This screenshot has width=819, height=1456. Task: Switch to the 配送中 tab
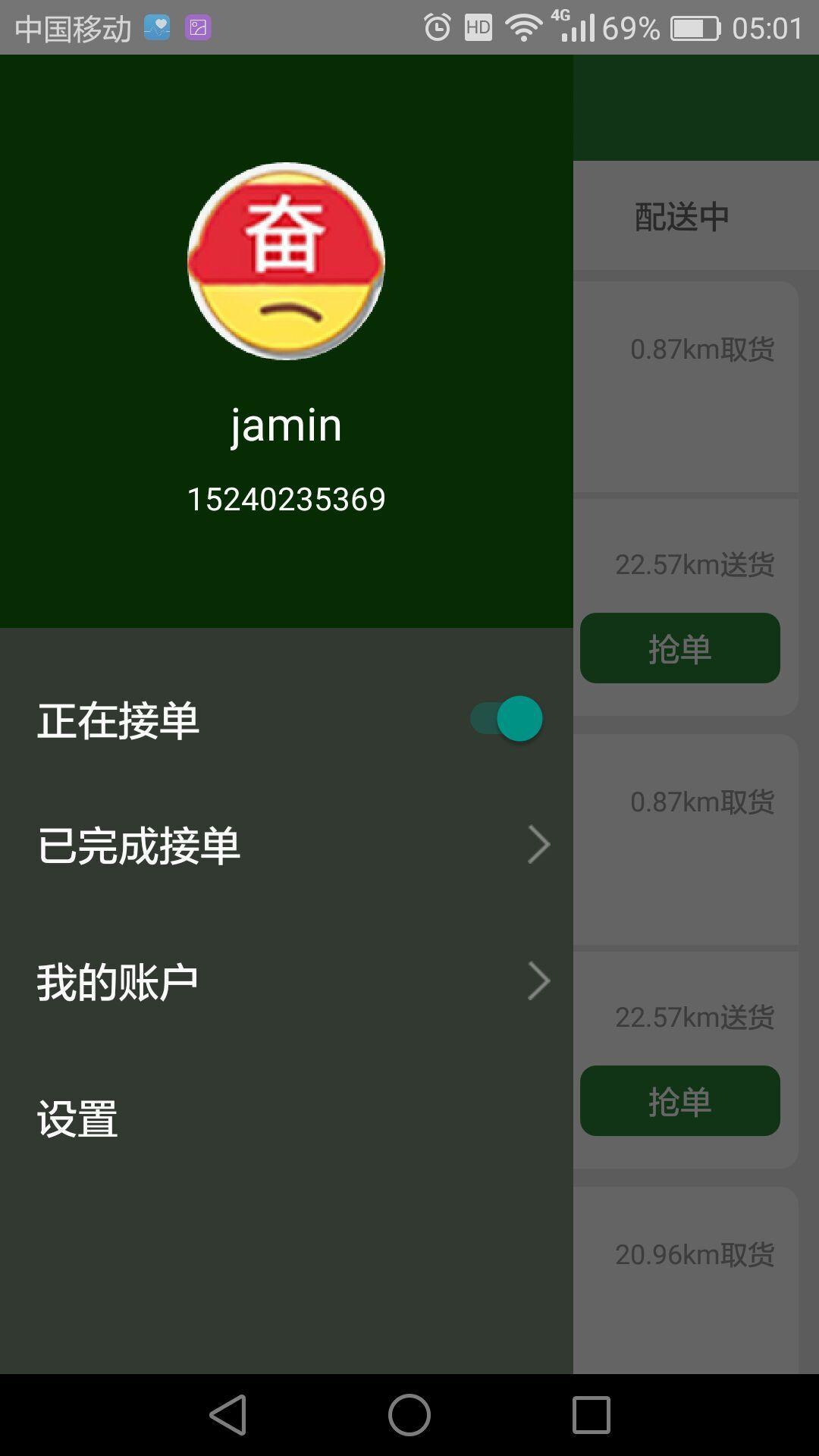(681, 217)
